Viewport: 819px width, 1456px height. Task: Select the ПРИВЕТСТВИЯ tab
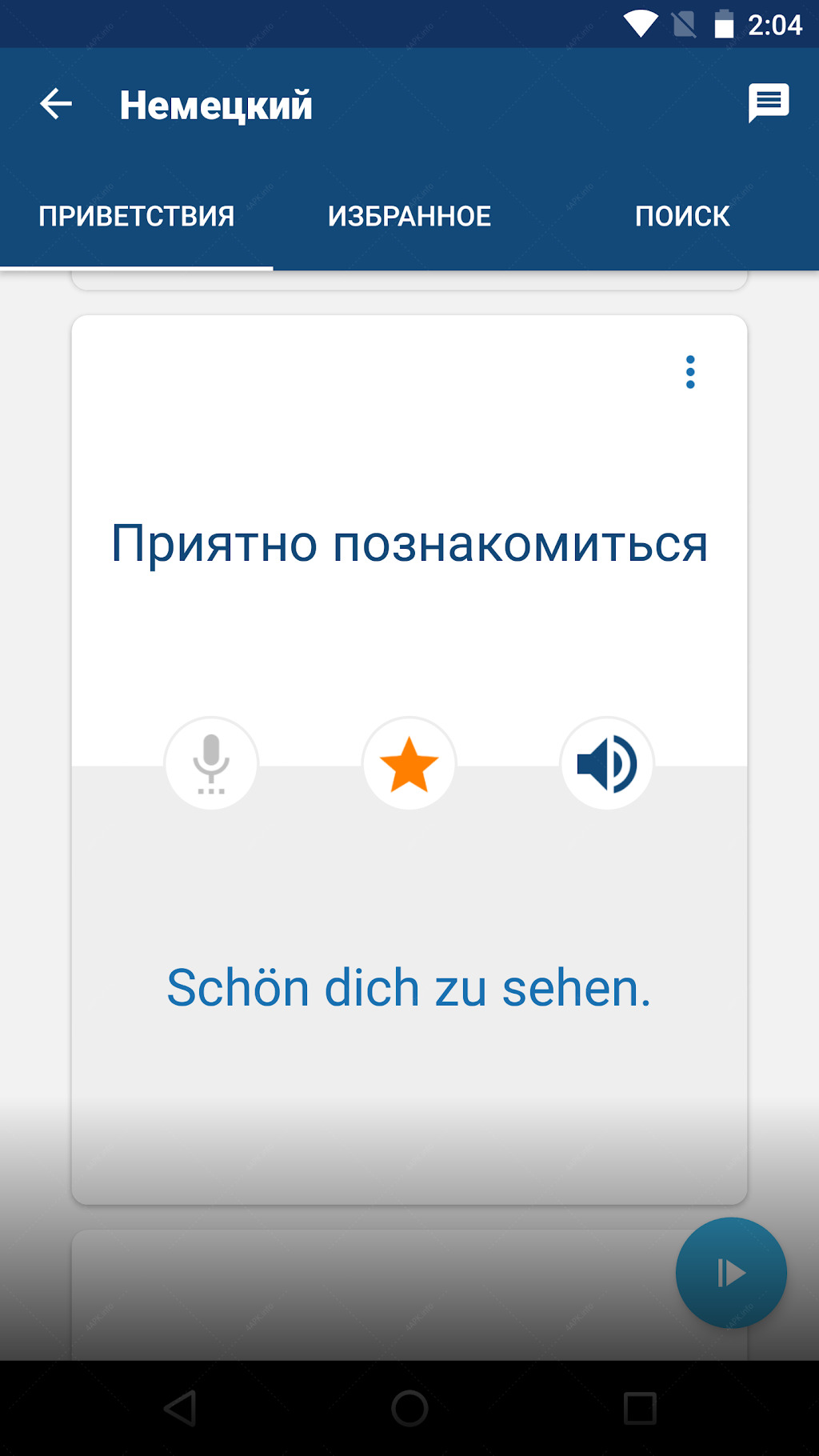pyautogui.click(x=137, y=216)
